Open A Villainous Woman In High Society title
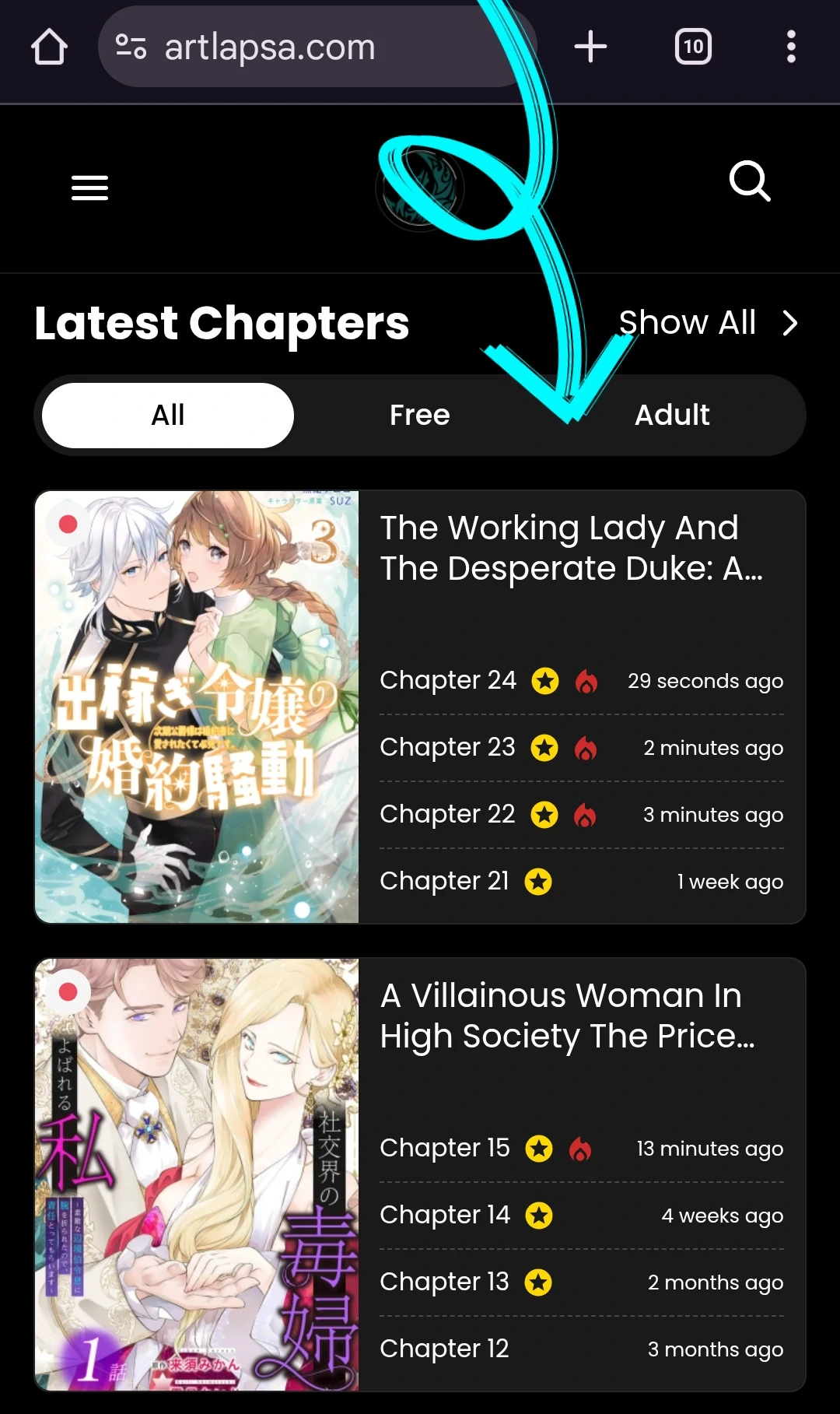840x1414 pixels. click(568, 1016)
